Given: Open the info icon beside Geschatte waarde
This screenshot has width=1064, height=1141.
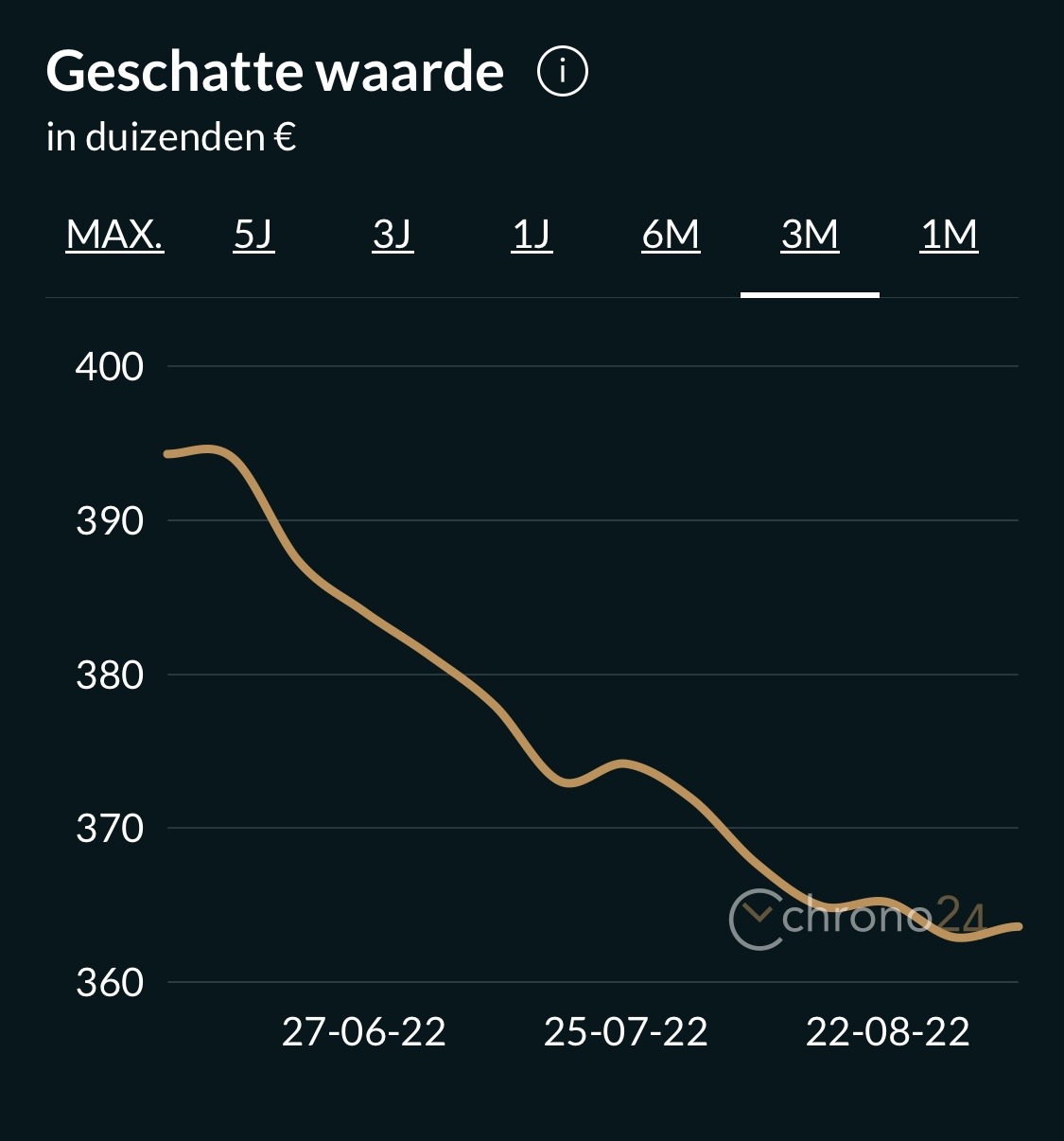Looking at the screenshot, I should click(563, 72).
